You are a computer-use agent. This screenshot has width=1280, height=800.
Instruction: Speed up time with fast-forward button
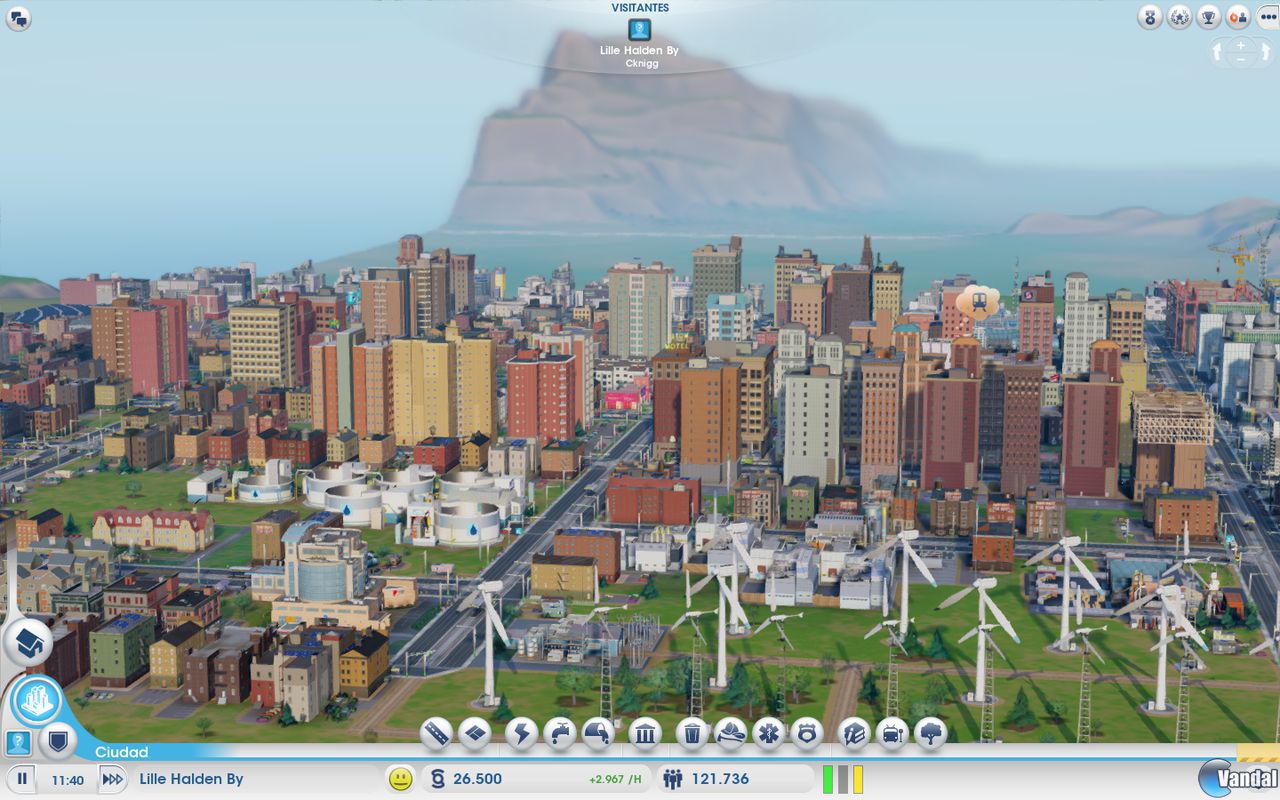click(x=112, y=779)
